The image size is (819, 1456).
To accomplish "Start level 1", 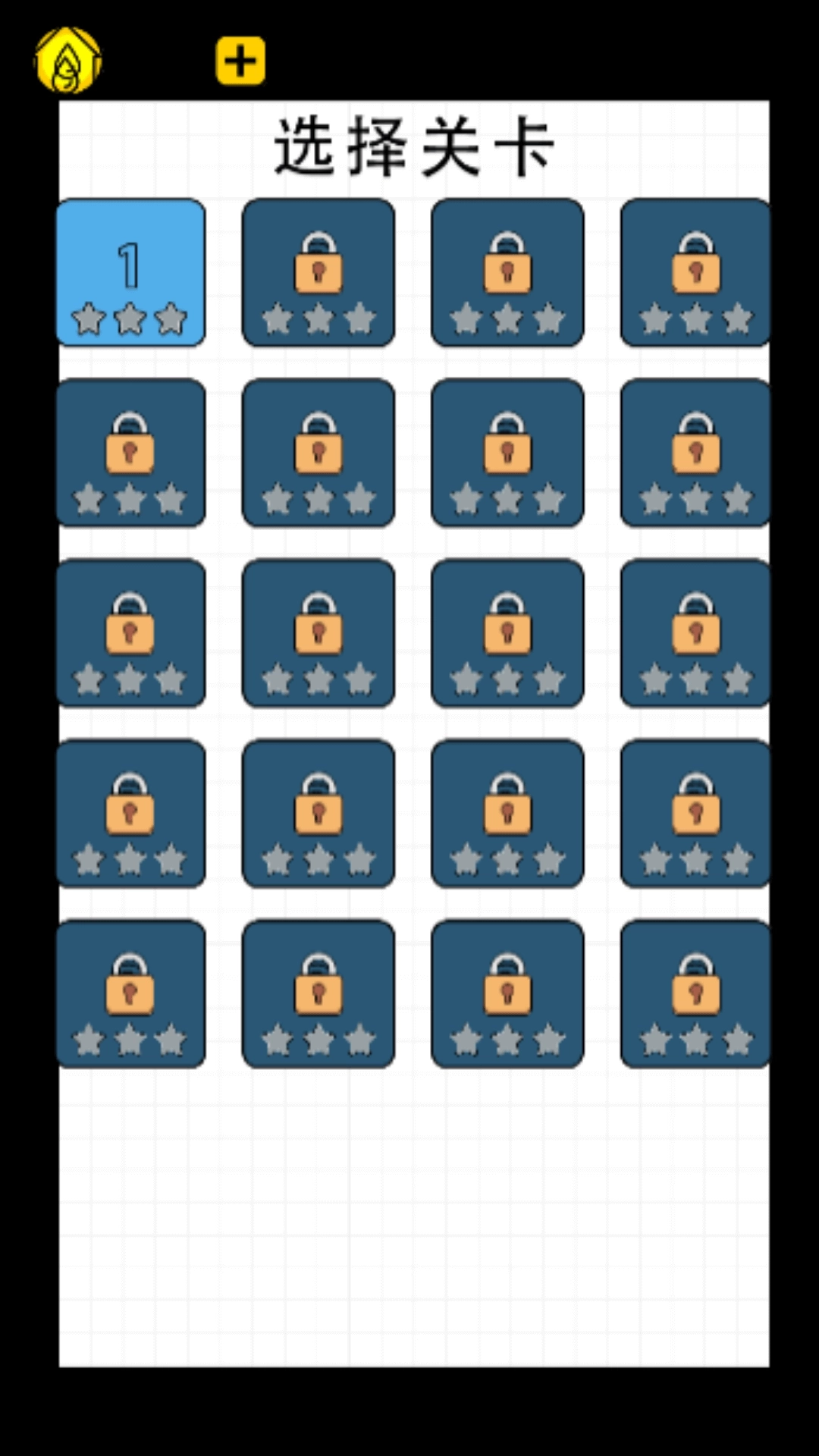I will [x=130, y=272].
